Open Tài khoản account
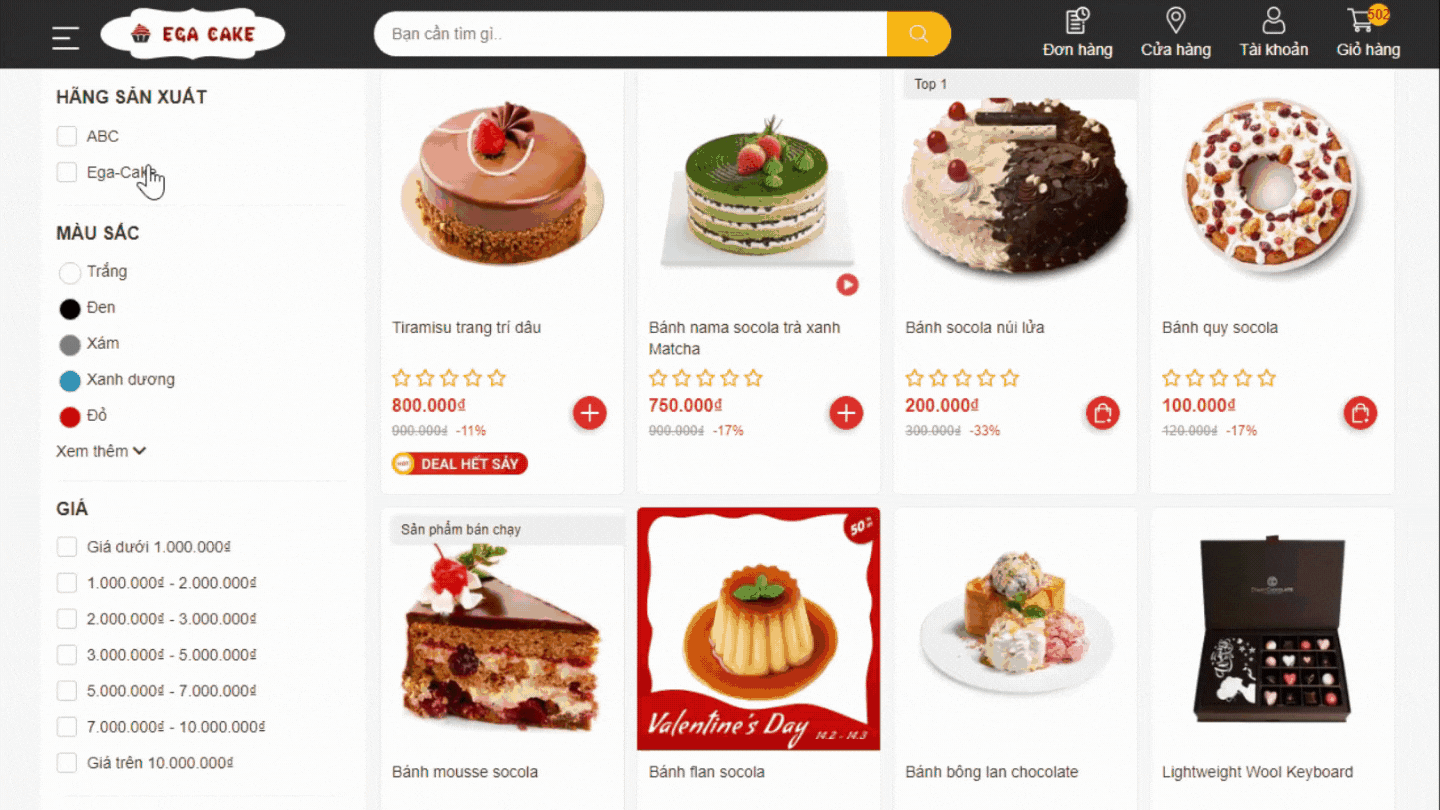This screenshot has height=810, width=1440. coord(1273,33)
